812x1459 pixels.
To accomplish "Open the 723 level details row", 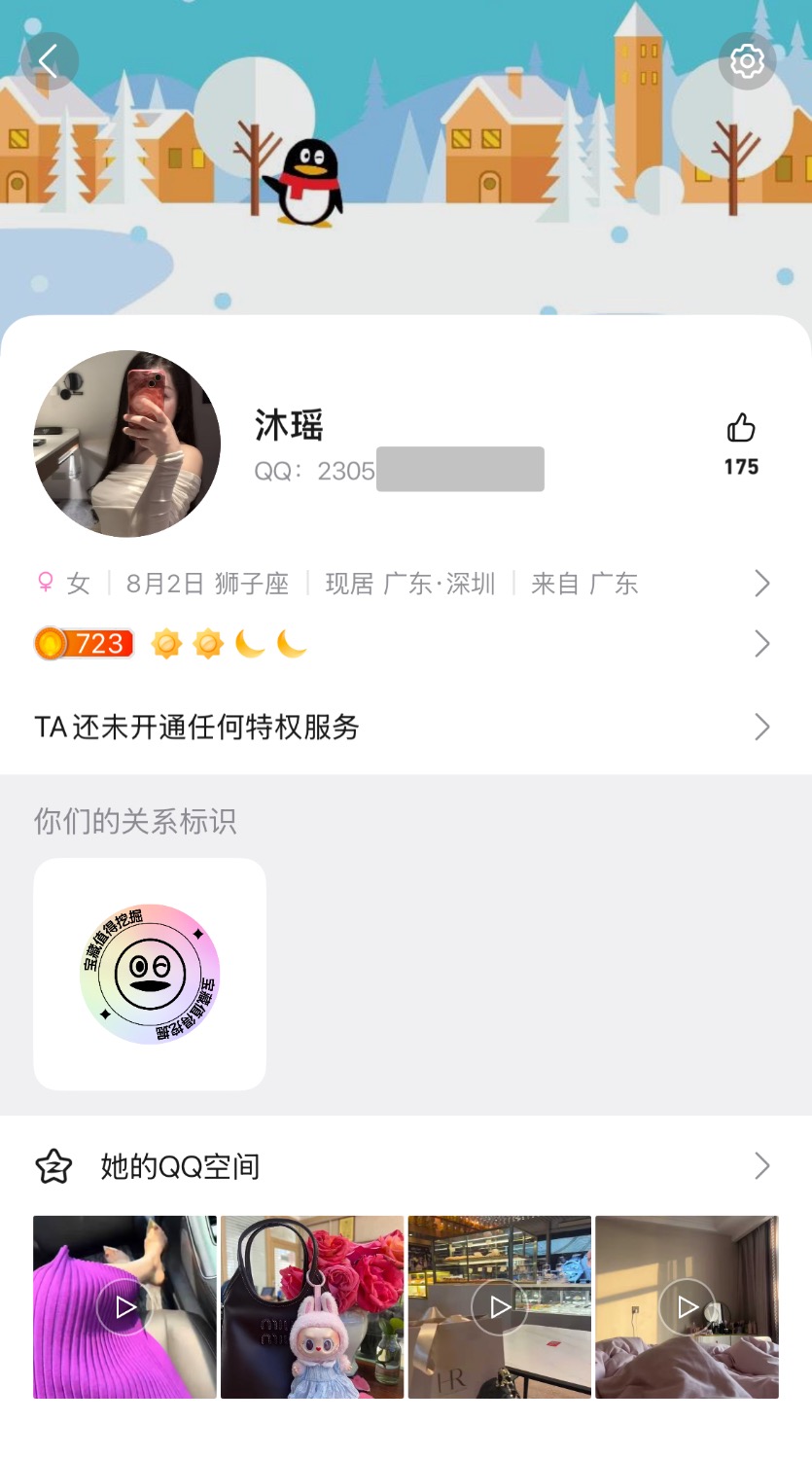I will (403, 644).
